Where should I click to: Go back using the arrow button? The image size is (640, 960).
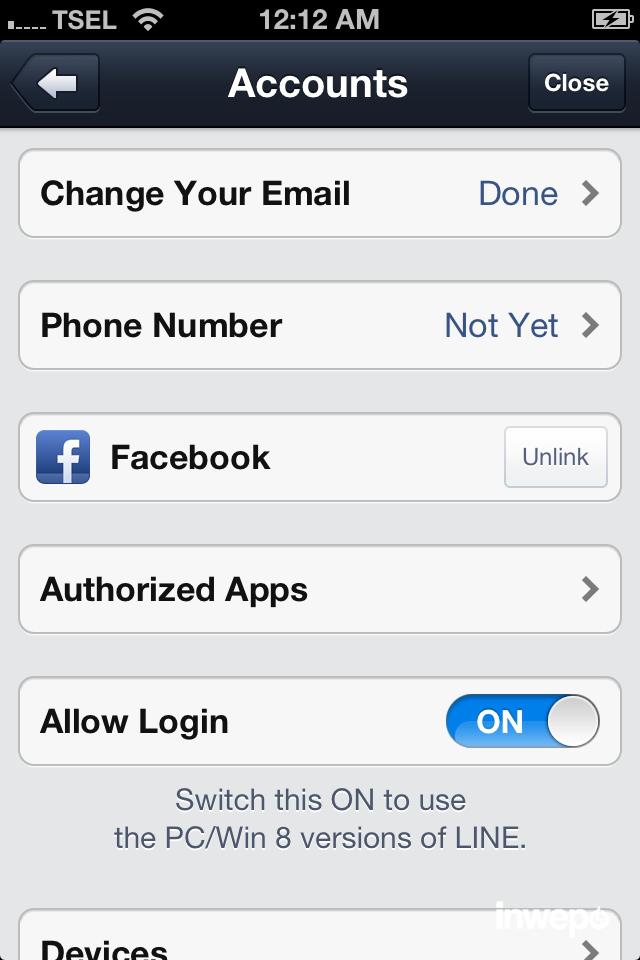coord(57,83)
